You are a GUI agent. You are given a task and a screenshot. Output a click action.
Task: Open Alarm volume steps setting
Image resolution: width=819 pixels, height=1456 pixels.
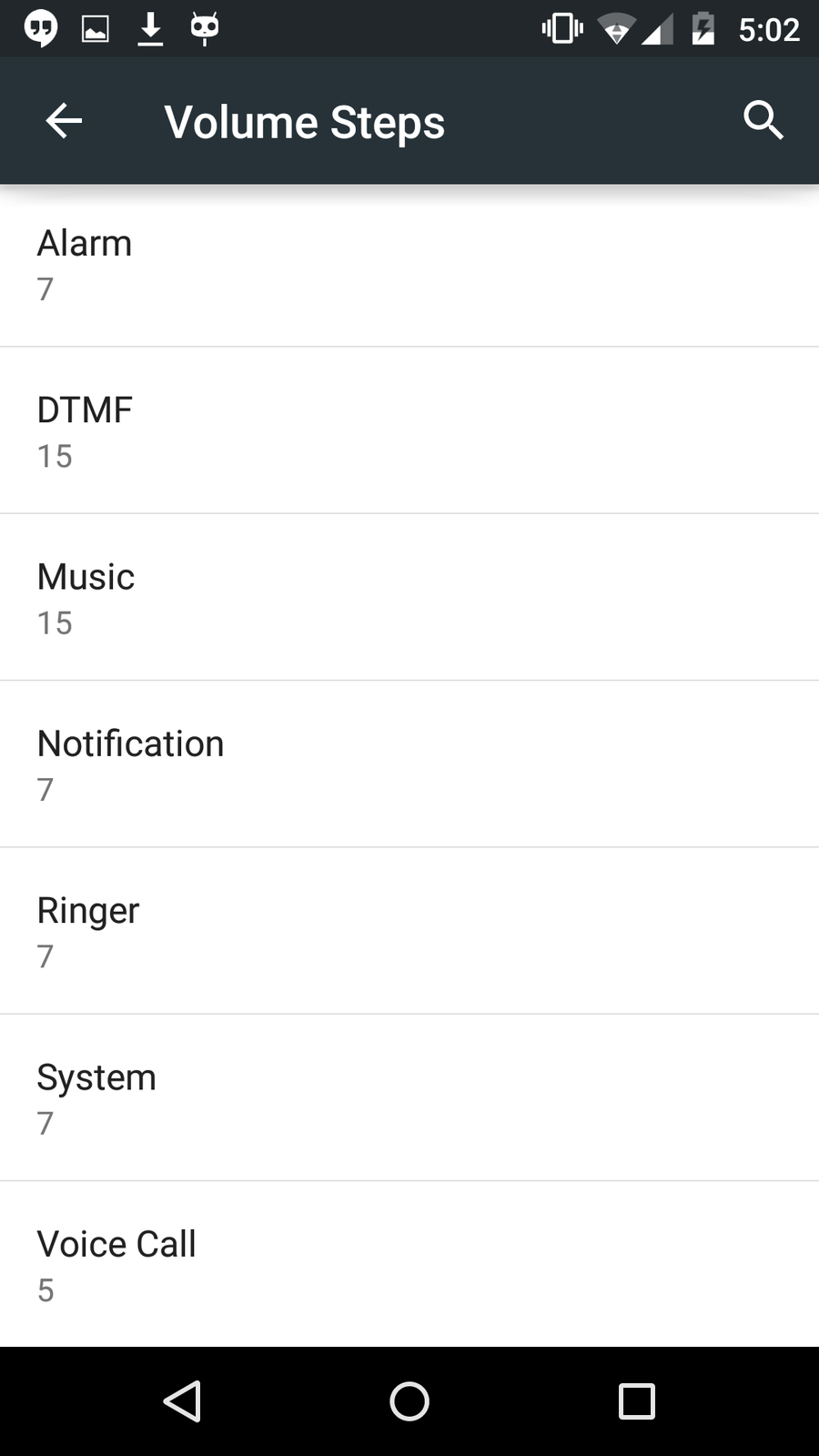pyautogui.click(x=409, y=265)
